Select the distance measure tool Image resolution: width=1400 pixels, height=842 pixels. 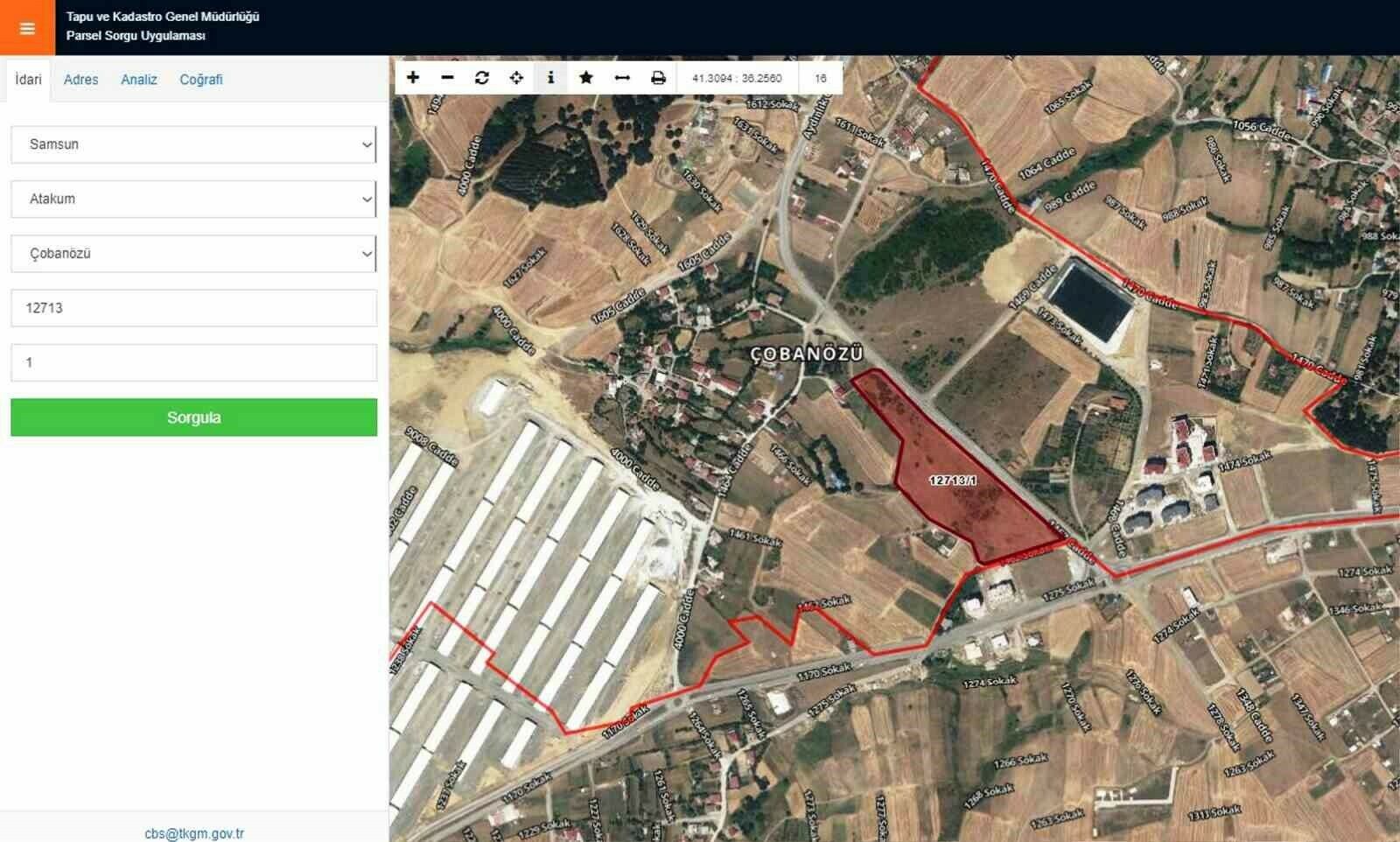click(x=622, y=78)
